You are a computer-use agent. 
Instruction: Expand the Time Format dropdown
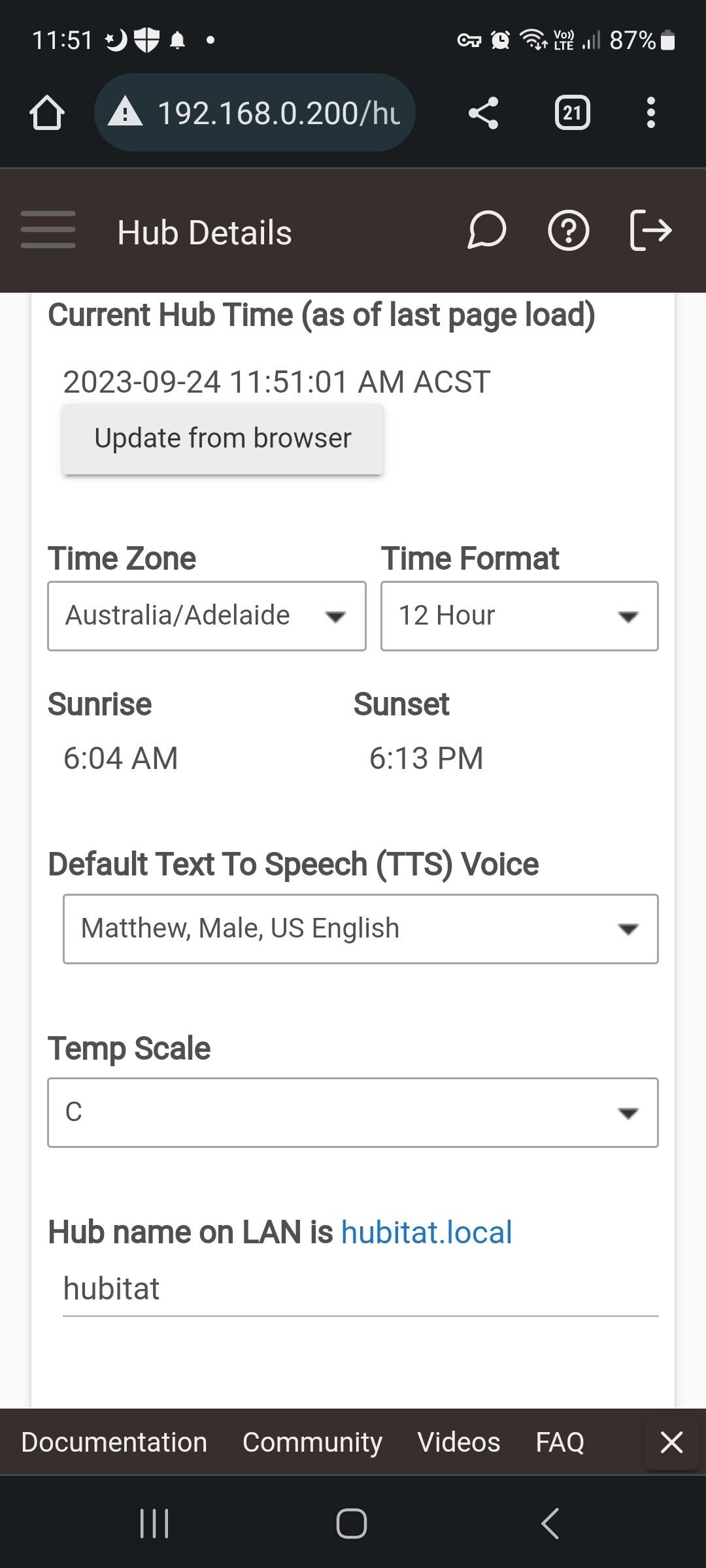pos(520,616)
